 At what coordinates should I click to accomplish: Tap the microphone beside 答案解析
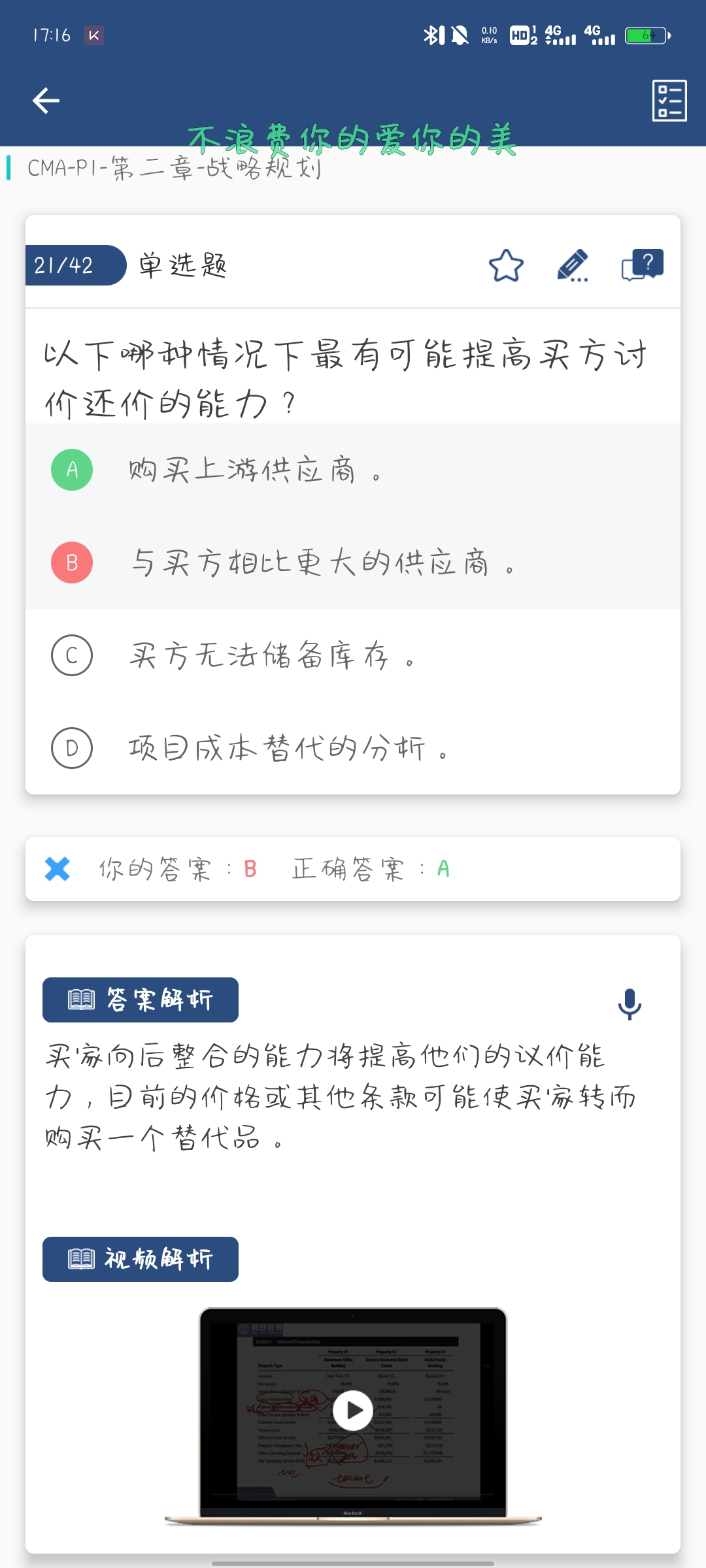click(x=630, y=1004)
